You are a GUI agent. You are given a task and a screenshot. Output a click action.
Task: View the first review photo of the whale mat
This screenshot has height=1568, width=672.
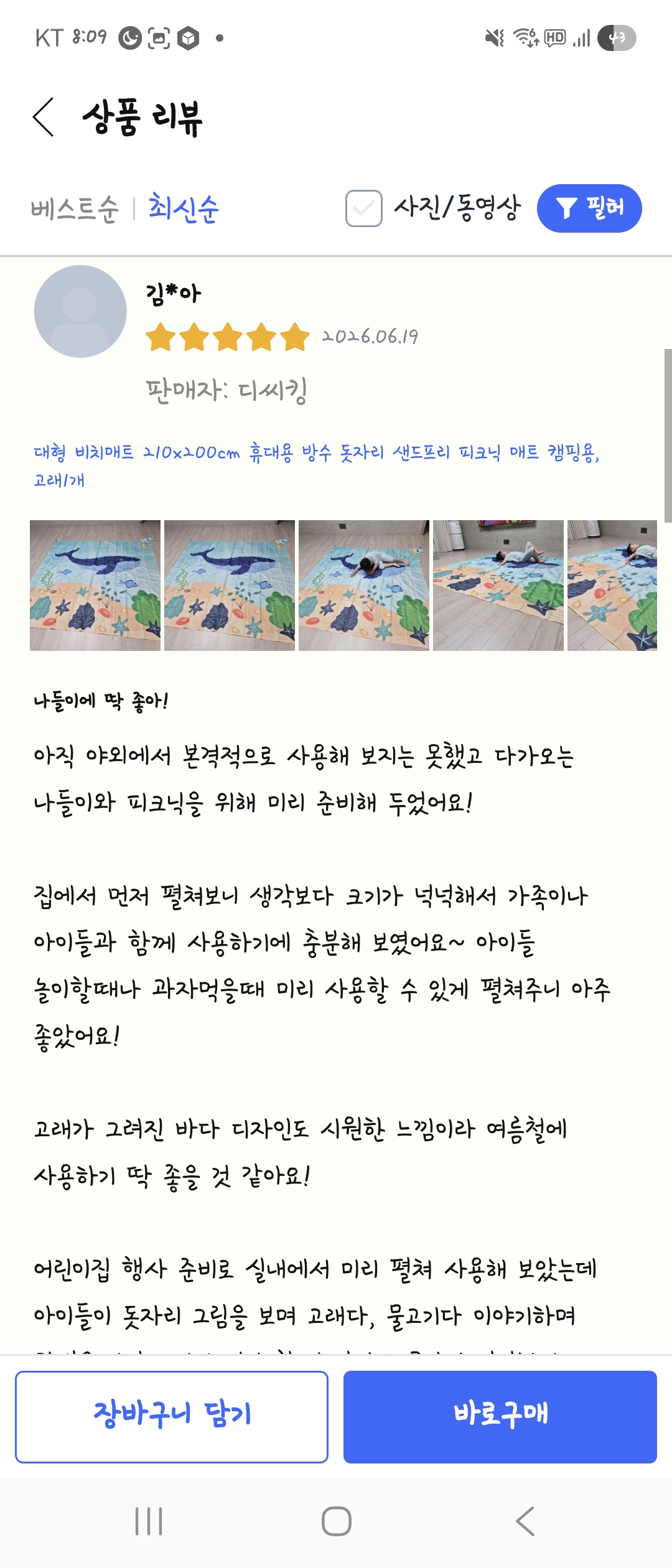click(x=95, y=586)
